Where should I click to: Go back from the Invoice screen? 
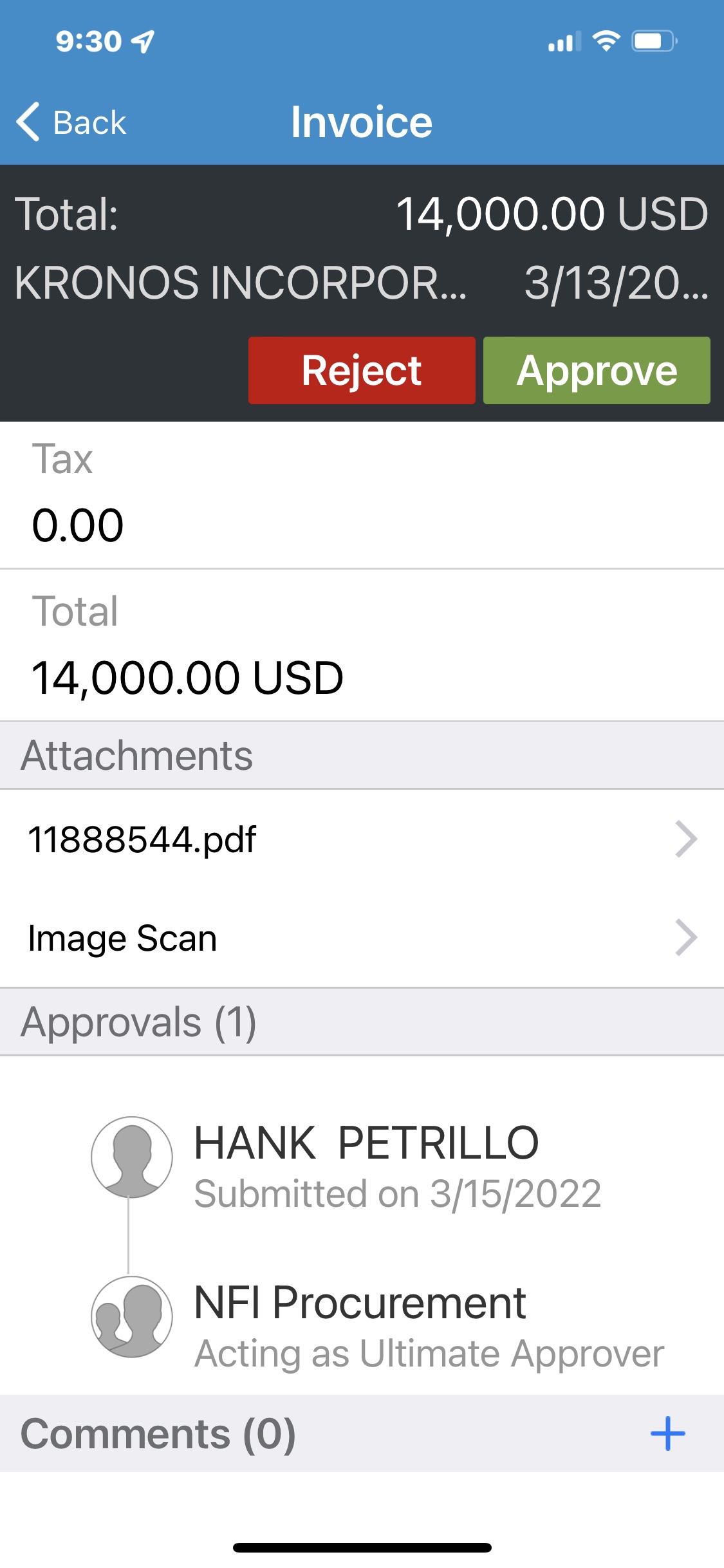click(x=71, y=122)
